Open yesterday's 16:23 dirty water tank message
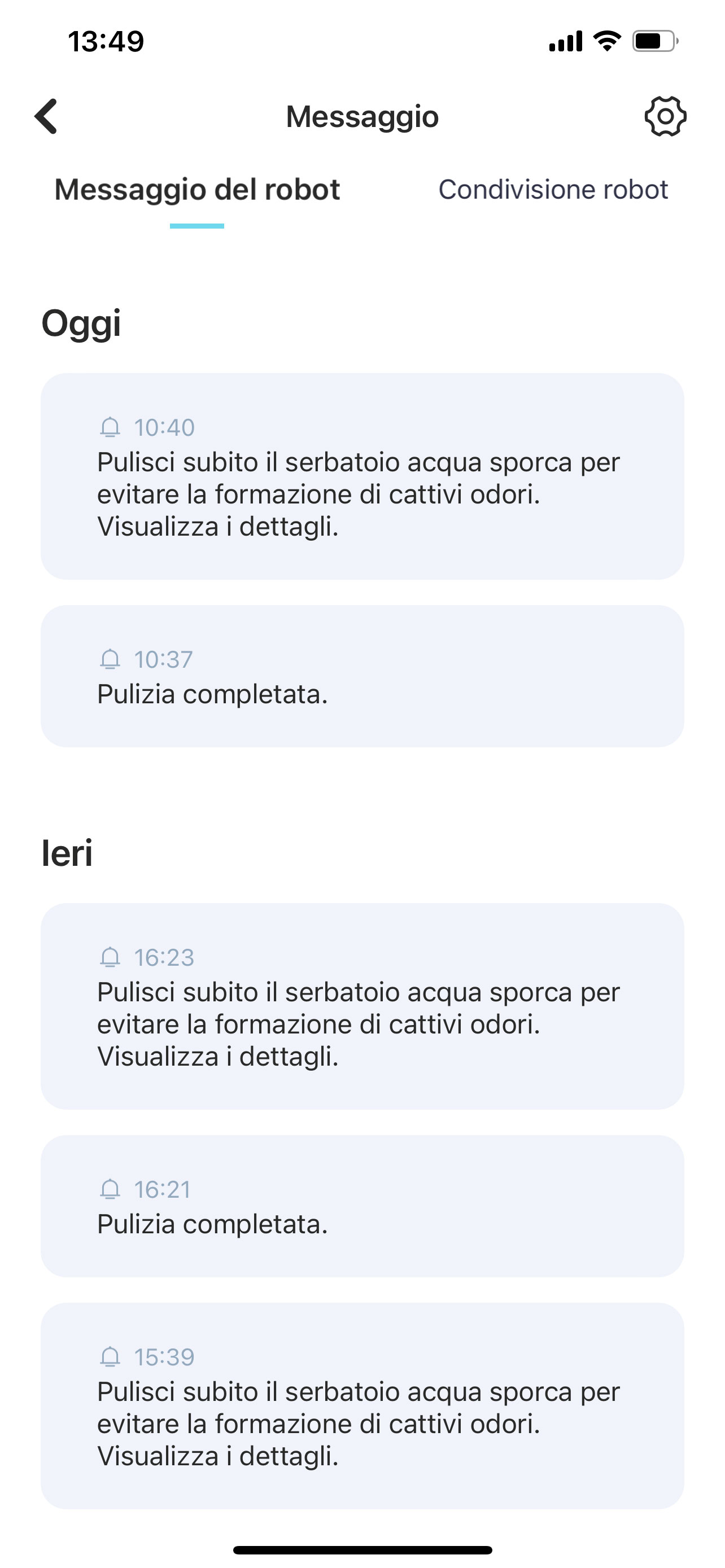The height and width of the screenshot is (1568, 725). [x=362, y=1006]
